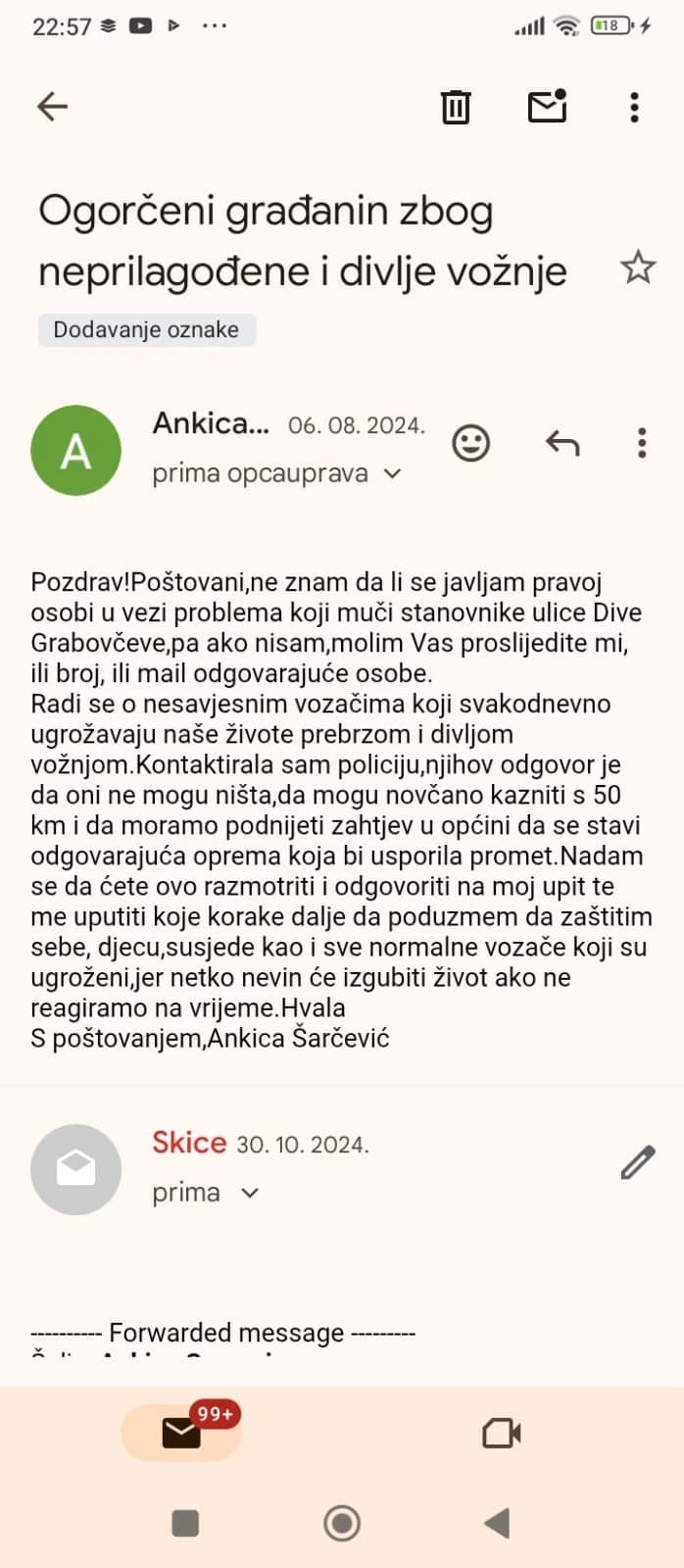Star this email conversation
The height and width of the screenshot is (1568, 684).
pos(638,267)
